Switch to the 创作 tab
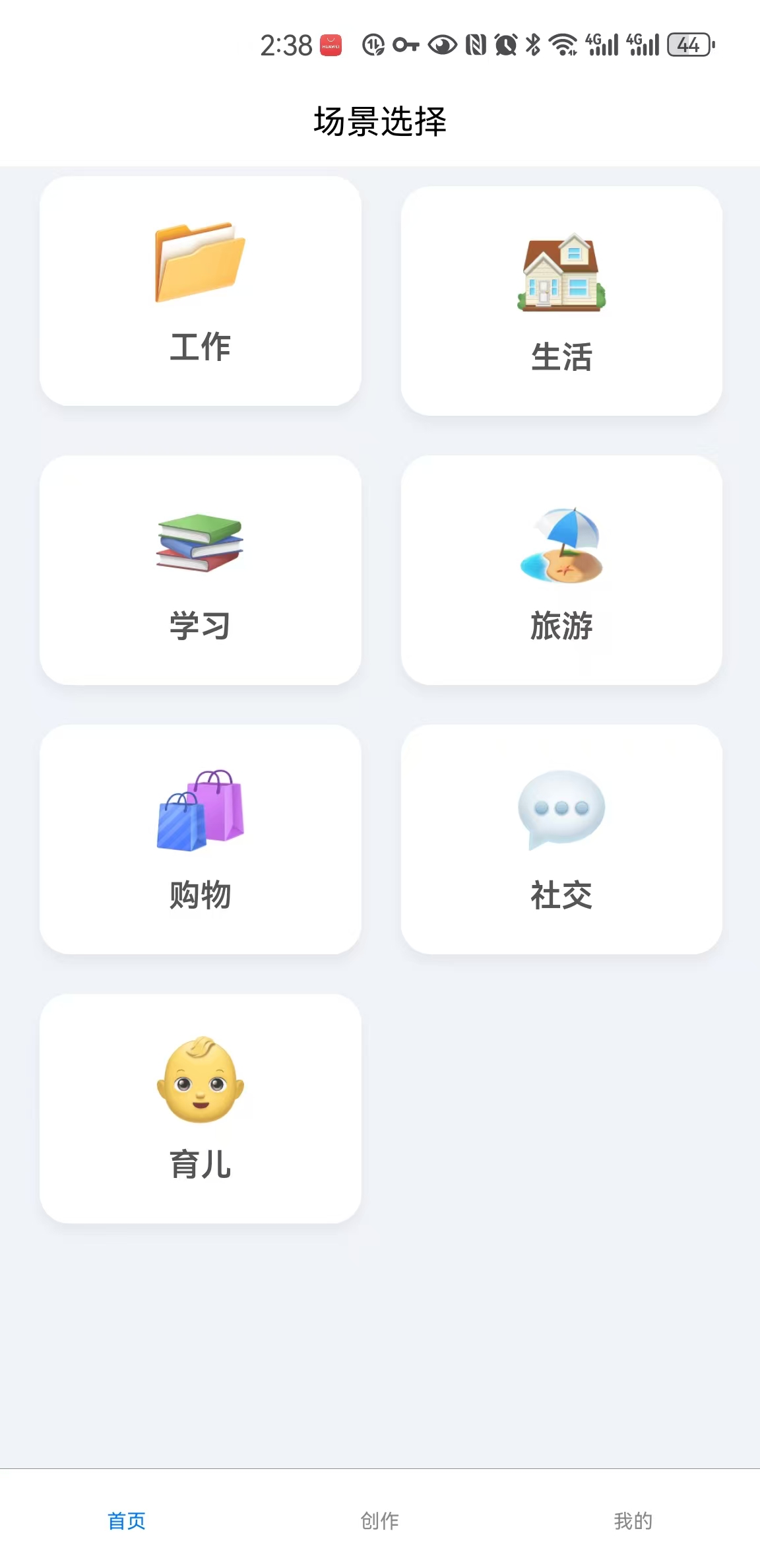The image size is (760, 1568). (x=380, y=1520)
